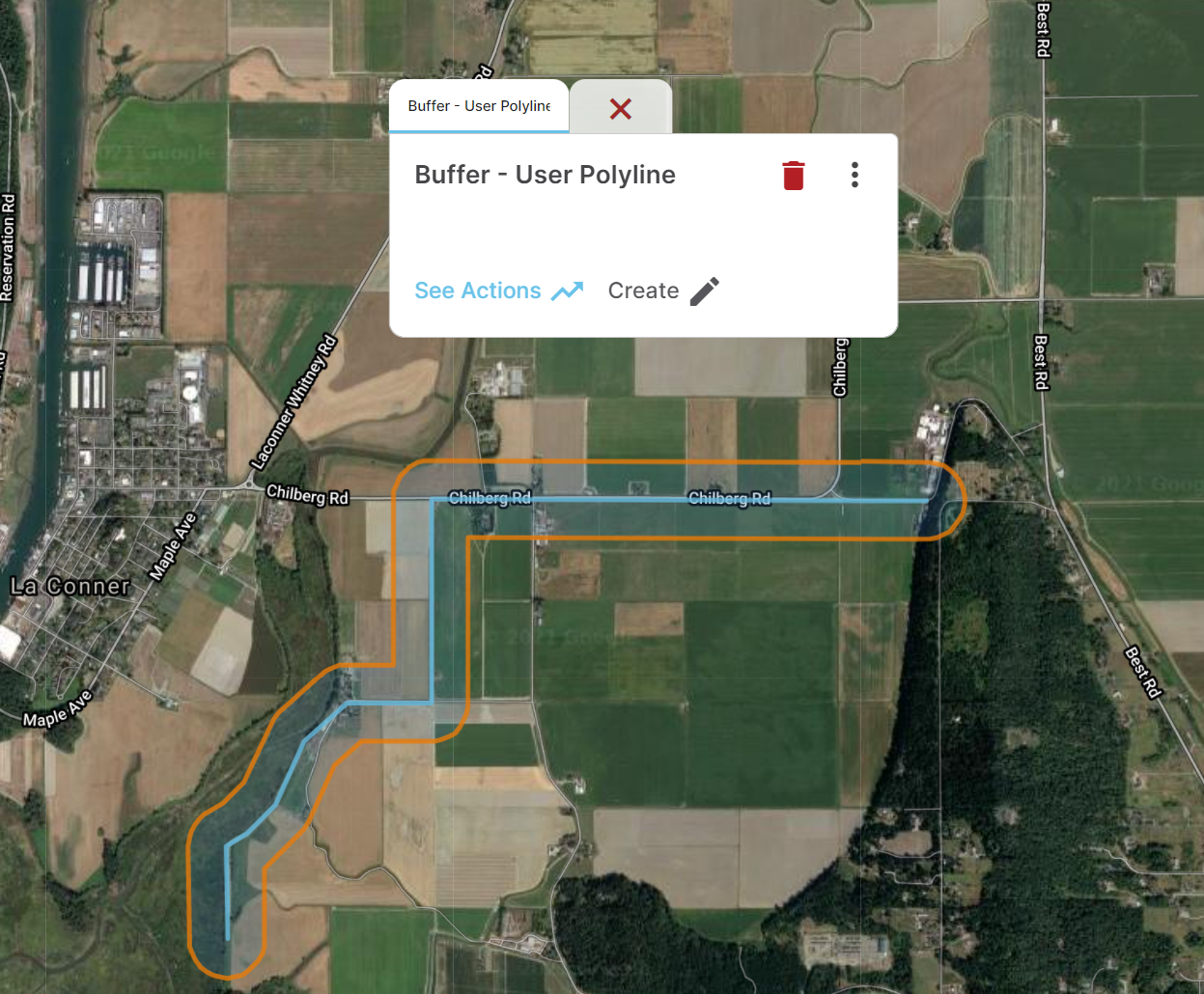Open the three-dot overflow menu
The image size is (1204, 994).
[854, 175]
